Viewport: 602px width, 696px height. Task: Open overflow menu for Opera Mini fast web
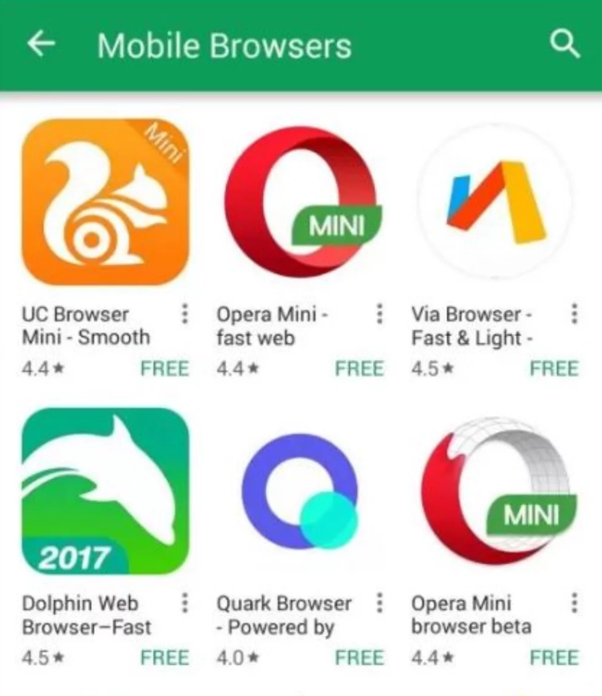coord(380,314)
